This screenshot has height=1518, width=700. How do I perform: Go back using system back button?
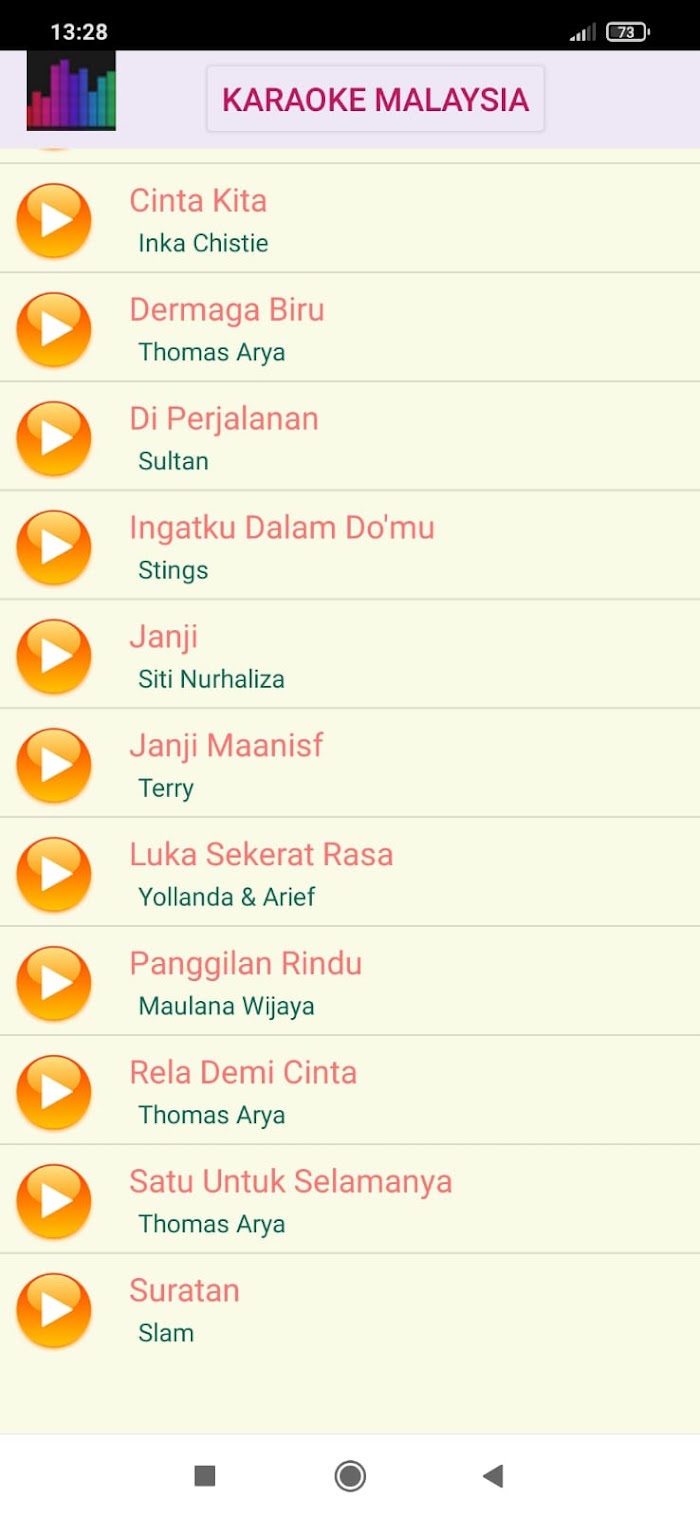(x=493, y=1475)
